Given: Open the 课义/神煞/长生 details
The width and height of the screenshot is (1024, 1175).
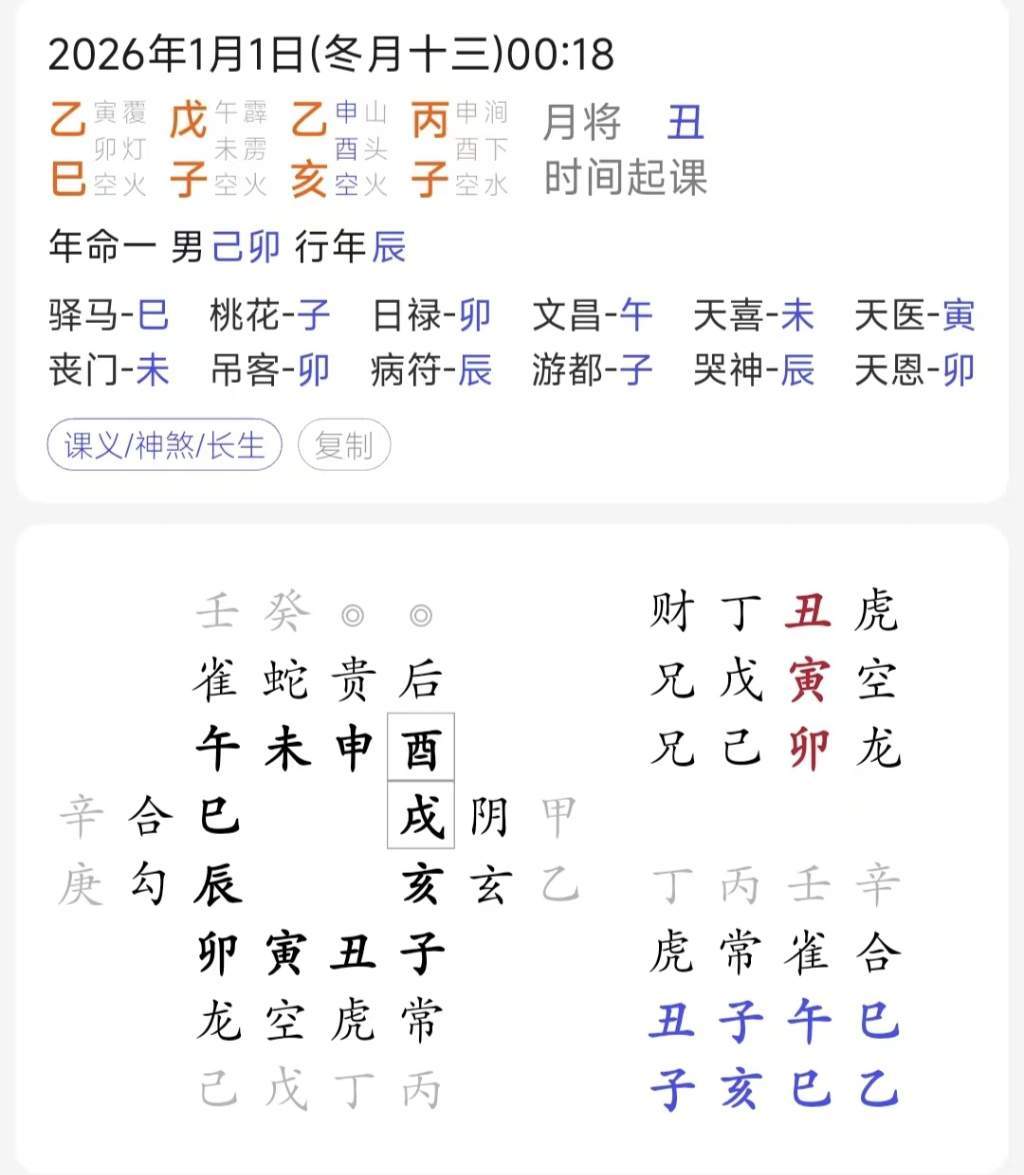Looking at the screenshot, I should (165, 445).
